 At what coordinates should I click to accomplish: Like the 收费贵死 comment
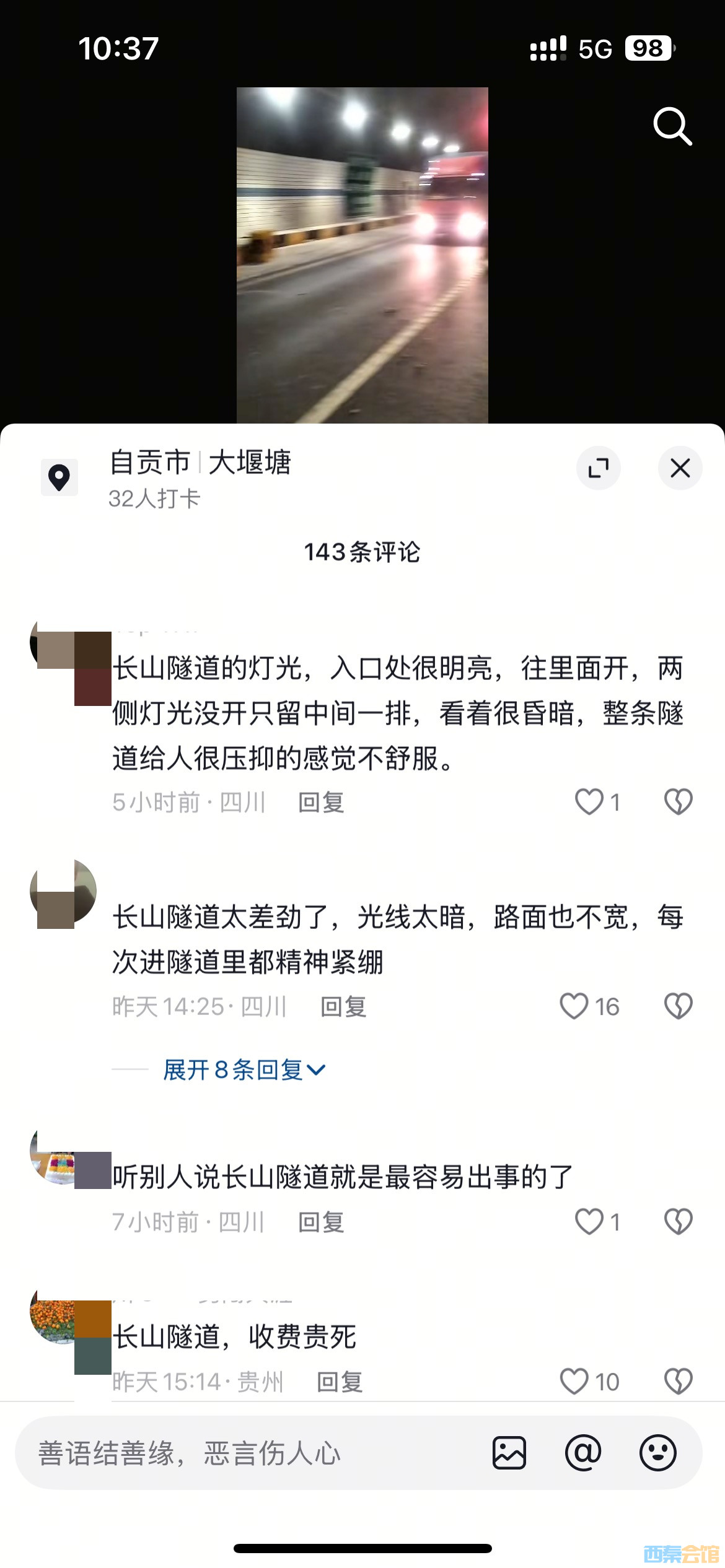point(574,1381)
